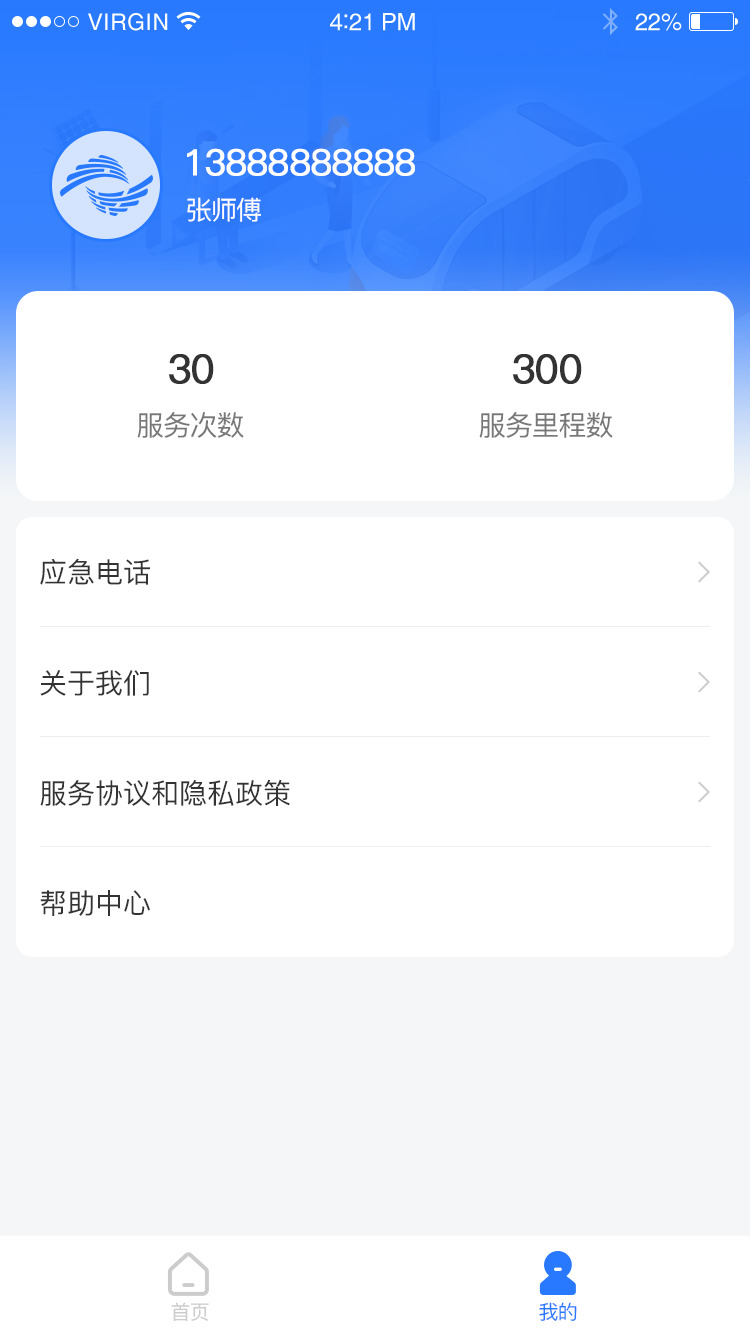750x1334 pixels.
Task: Tap the Bluetooth icon in status bar
Action: tap(610, 20)
